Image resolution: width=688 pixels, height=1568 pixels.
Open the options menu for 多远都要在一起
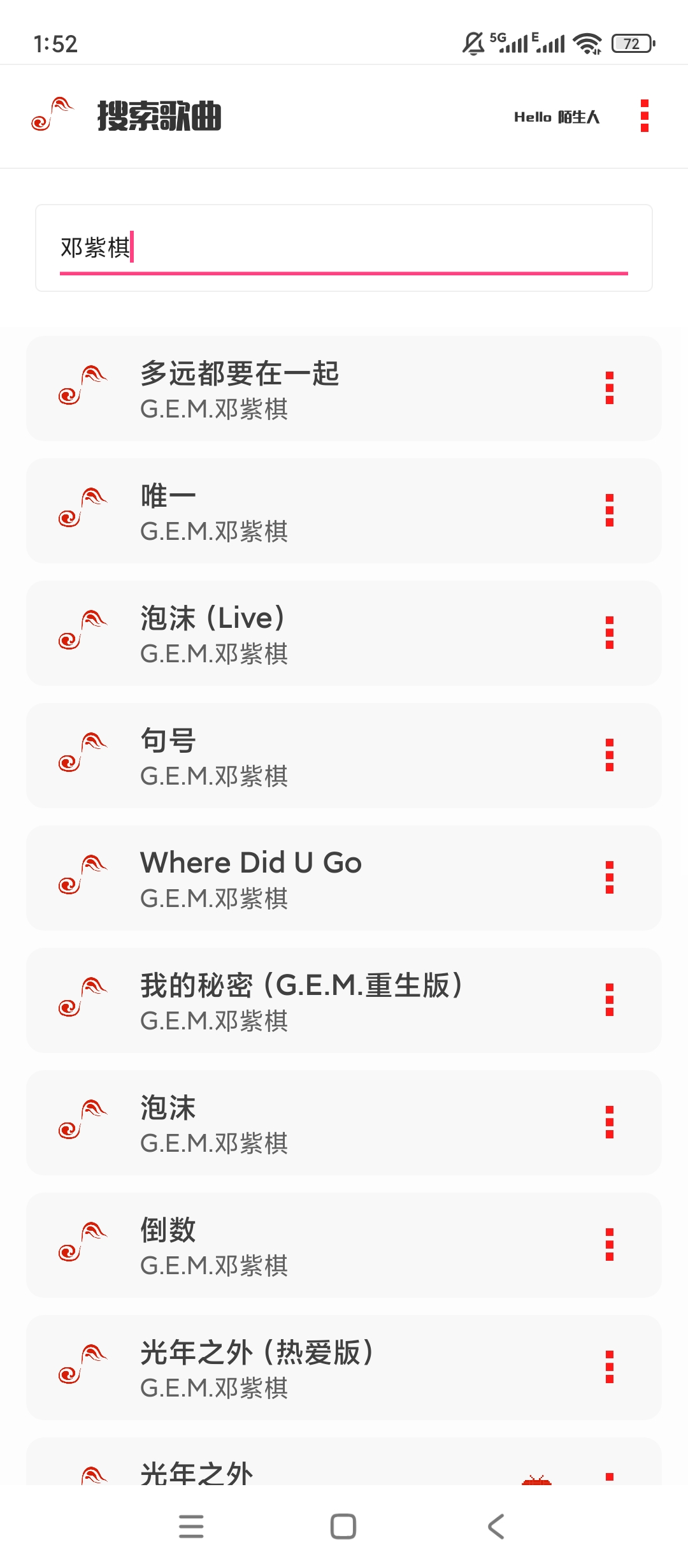tap(610, 389)
